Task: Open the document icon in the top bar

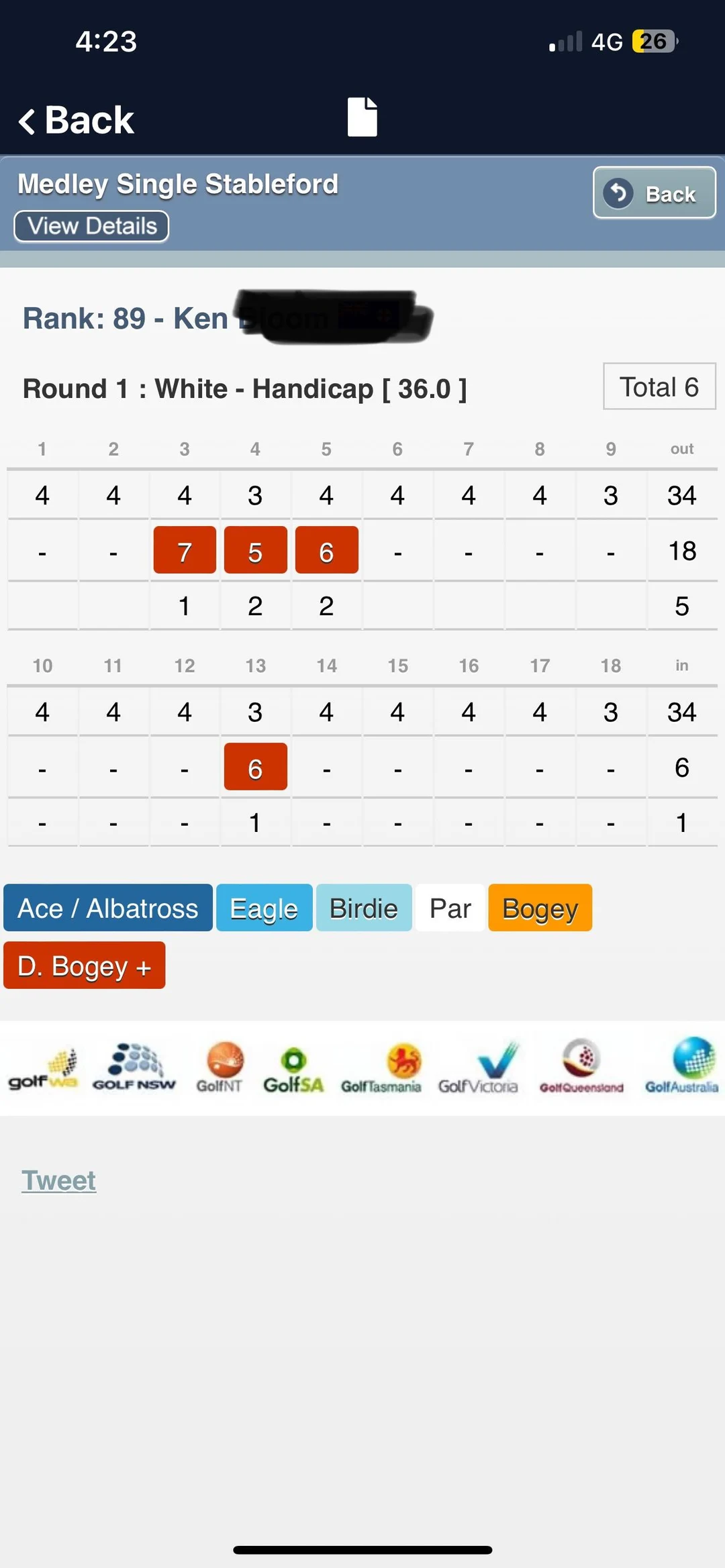Action: click(x=362, y=117)
